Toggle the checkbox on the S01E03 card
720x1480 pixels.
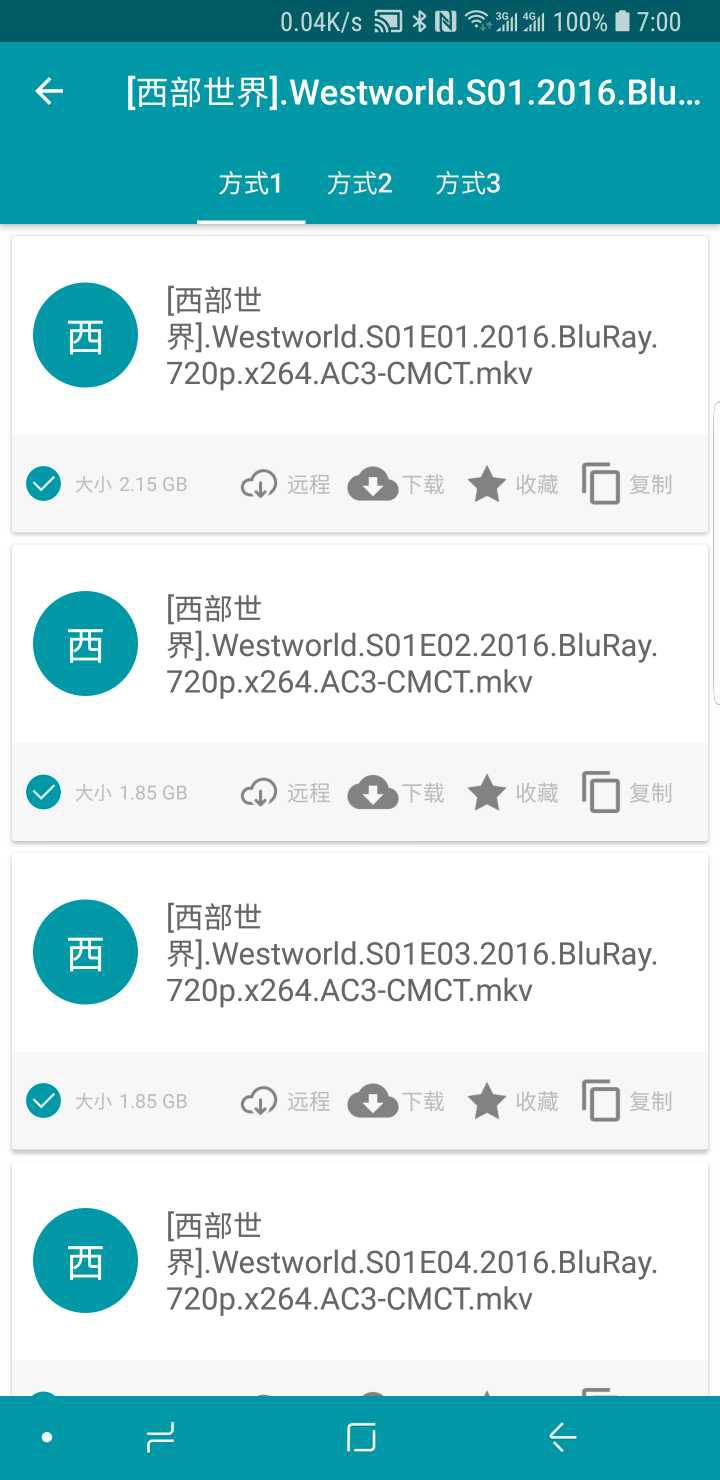(44, 1101)
